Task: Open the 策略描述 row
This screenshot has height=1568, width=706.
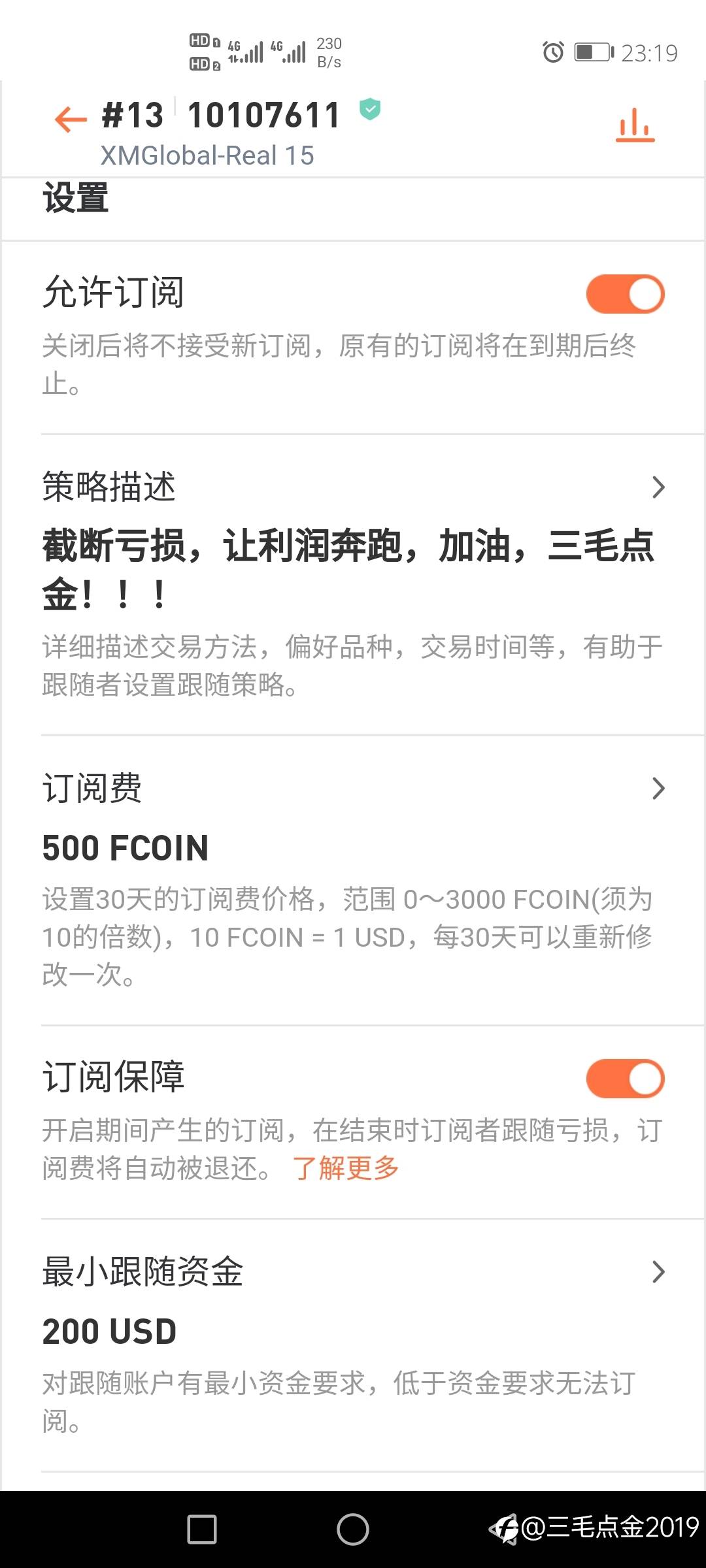Action: (x=353, y=487)
